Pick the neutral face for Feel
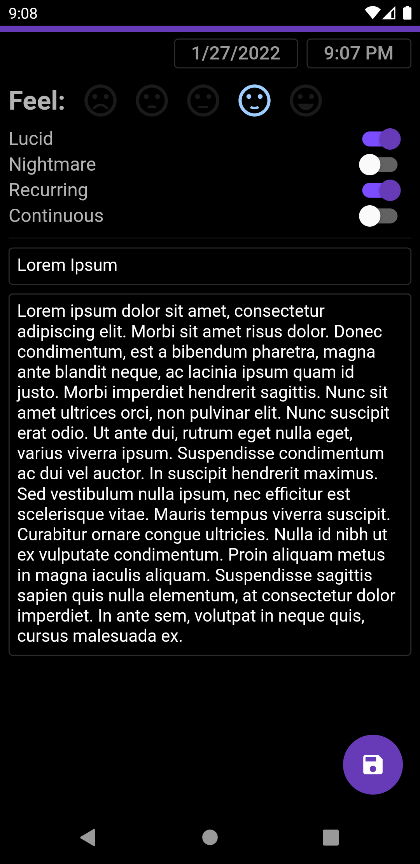The image size is (420, 864). [203, 101]
